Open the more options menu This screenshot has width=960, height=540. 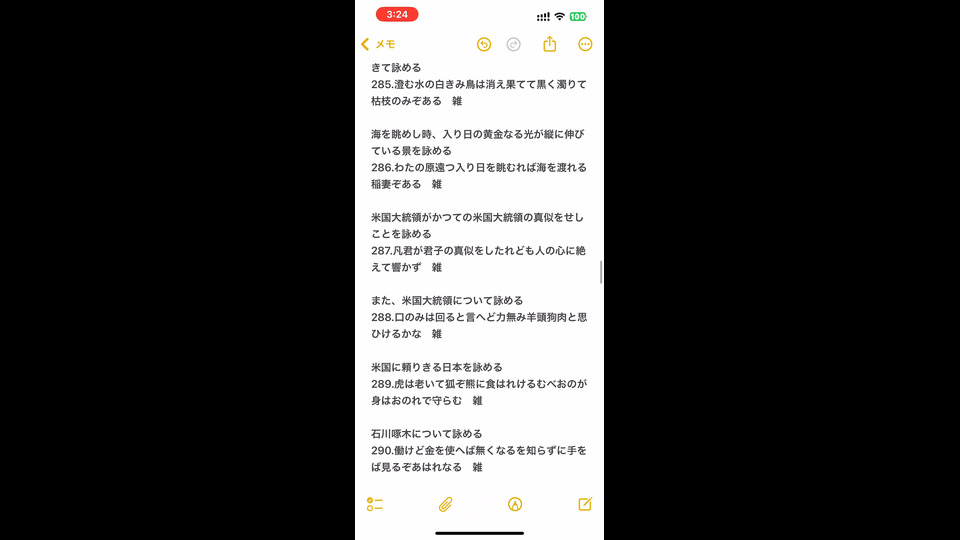[585, 44]
